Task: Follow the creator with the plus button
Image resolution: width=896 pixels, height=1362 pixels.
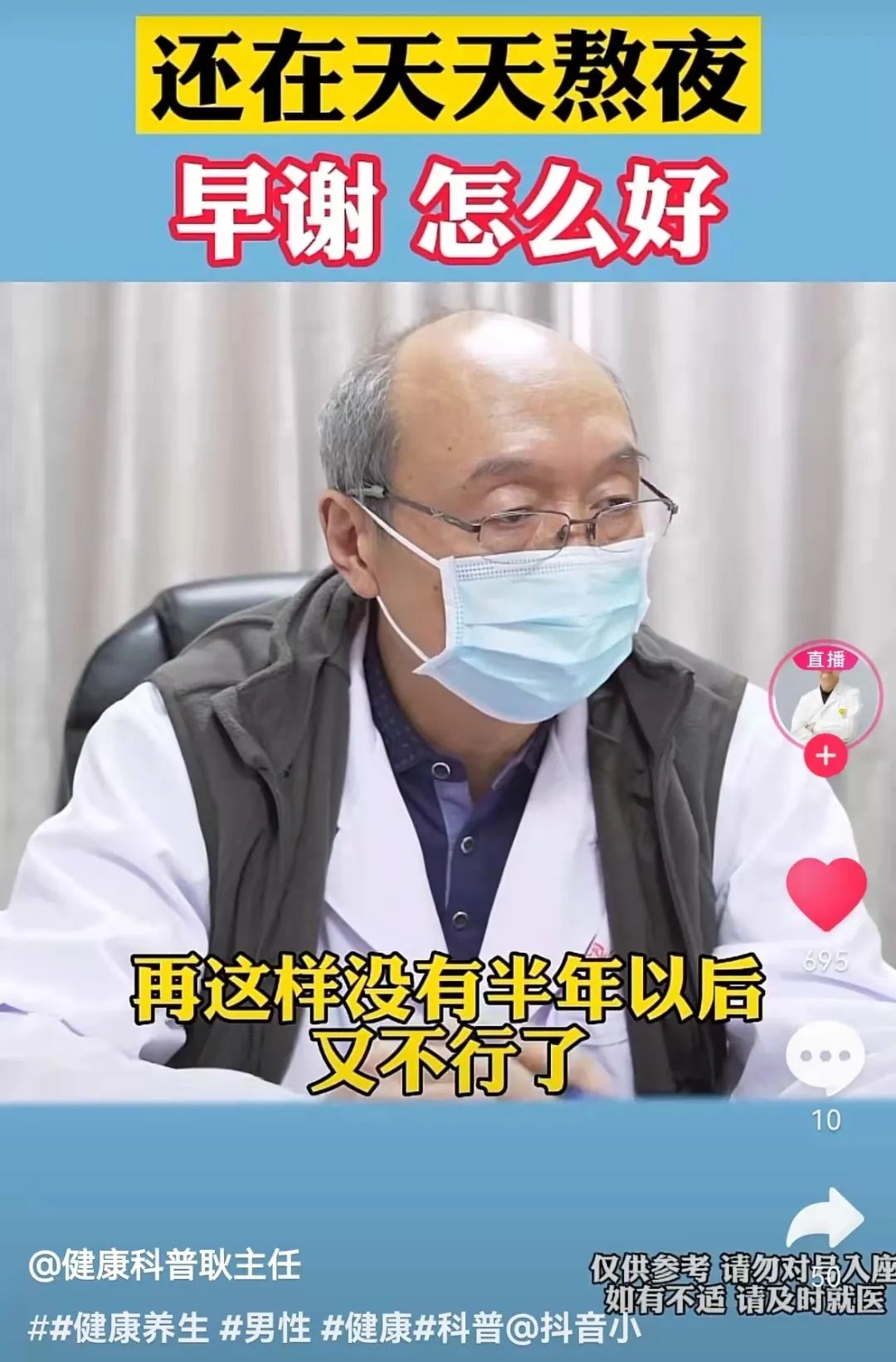Action: (825, 757)
